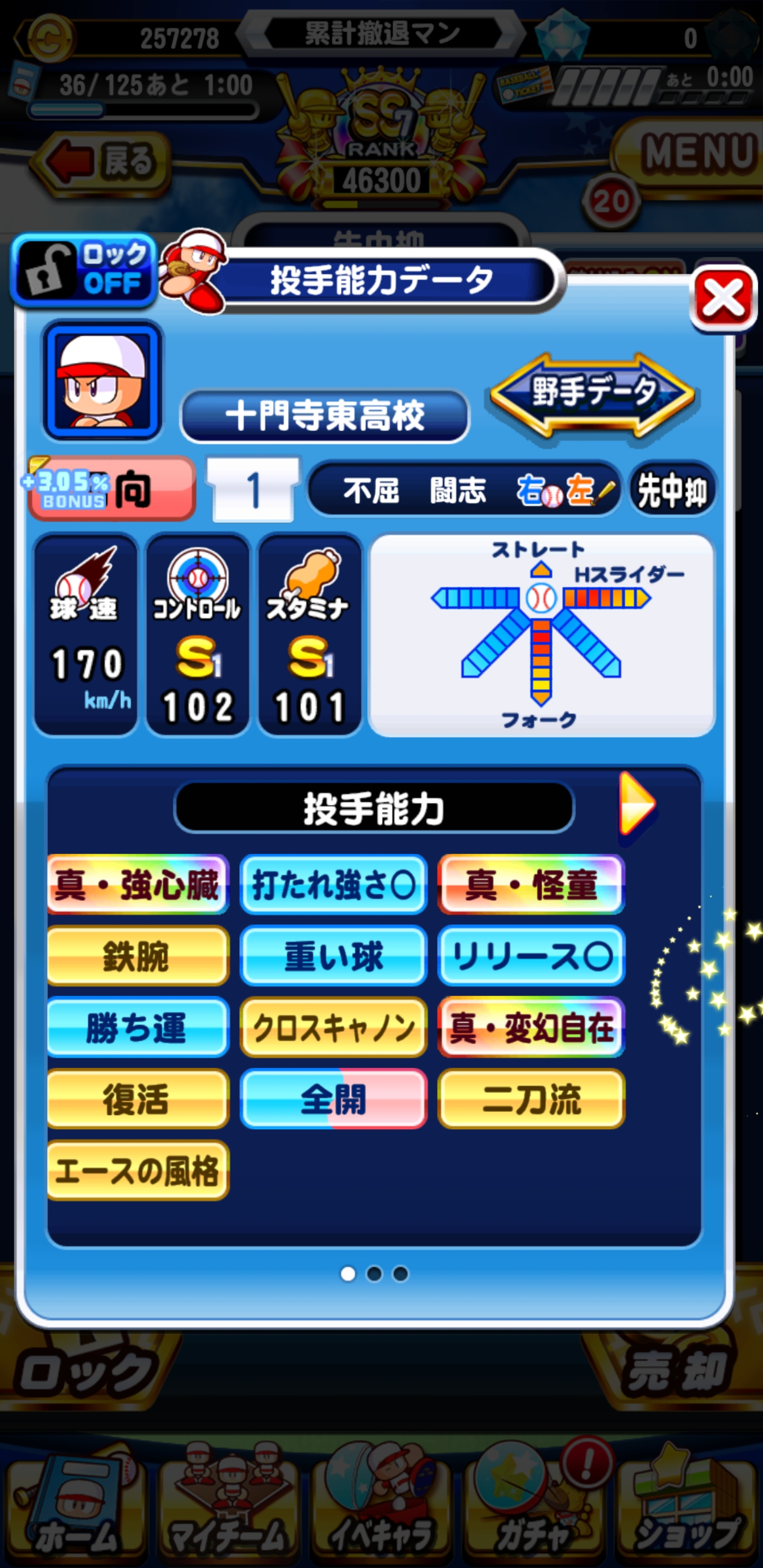Jump to the second page indicator dot
The image size is (763, 1568).
click(x=374, y=1273)
